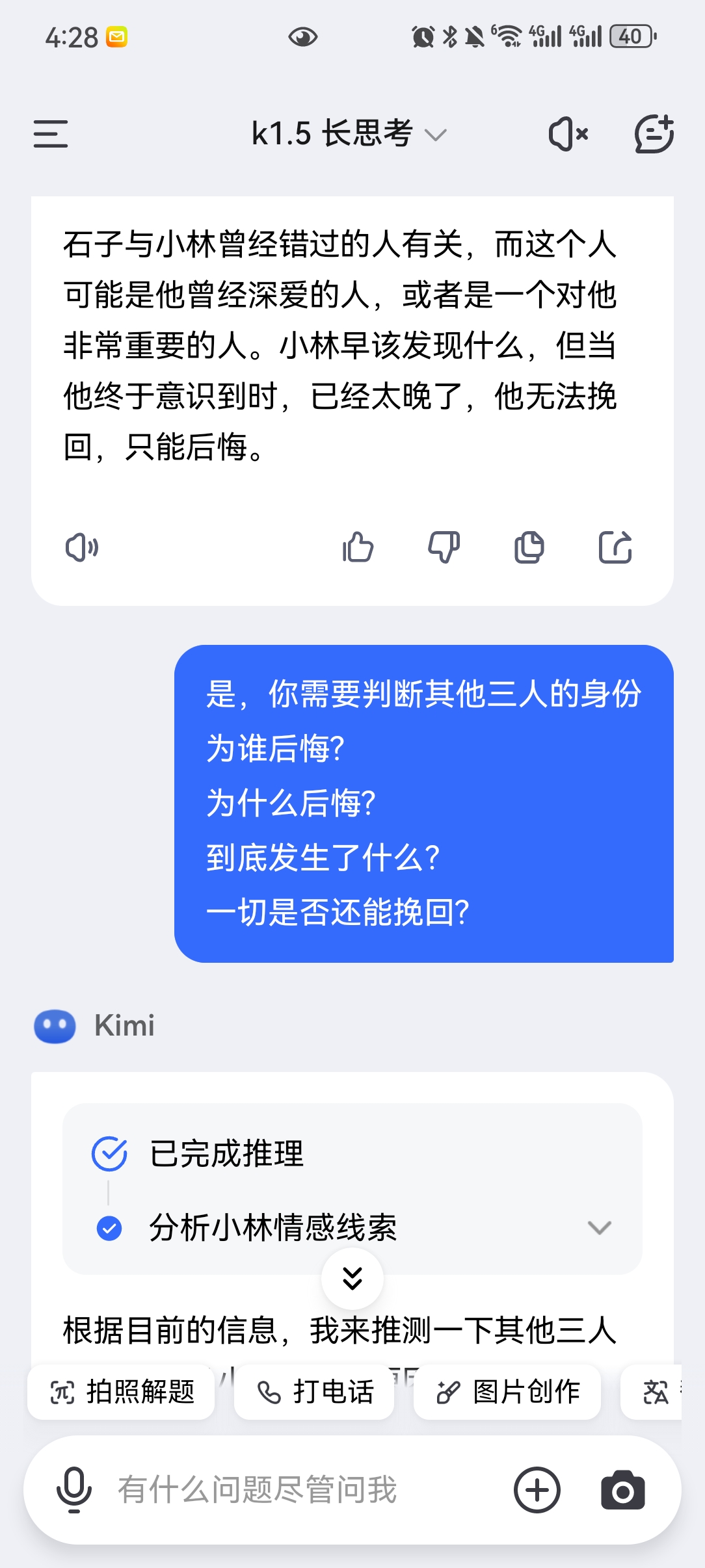705x1568 pixels.
Task: Like the answer with thumbs up
Action: (x=358, y=547)
